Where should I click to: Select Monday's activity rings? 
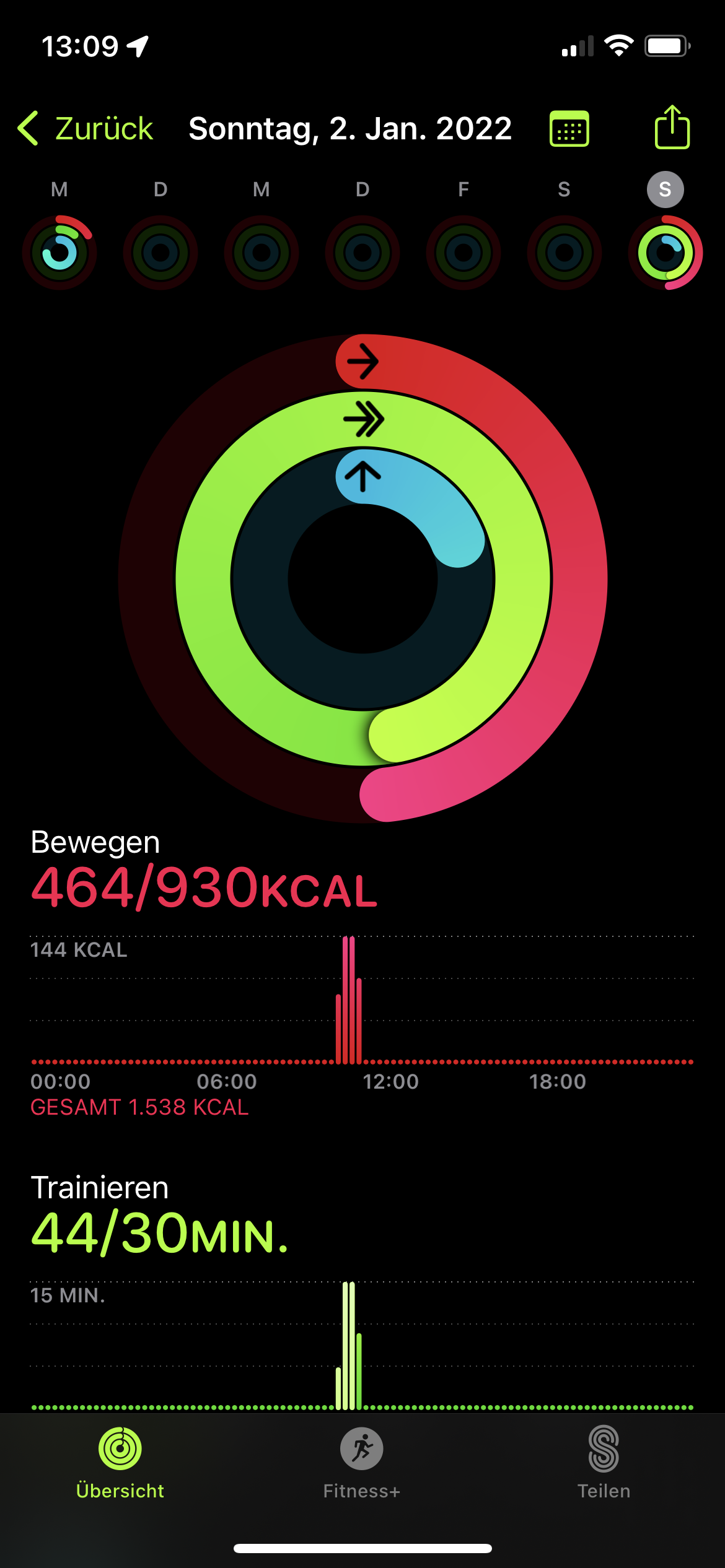pyautogui.click(x=59, y=252)
